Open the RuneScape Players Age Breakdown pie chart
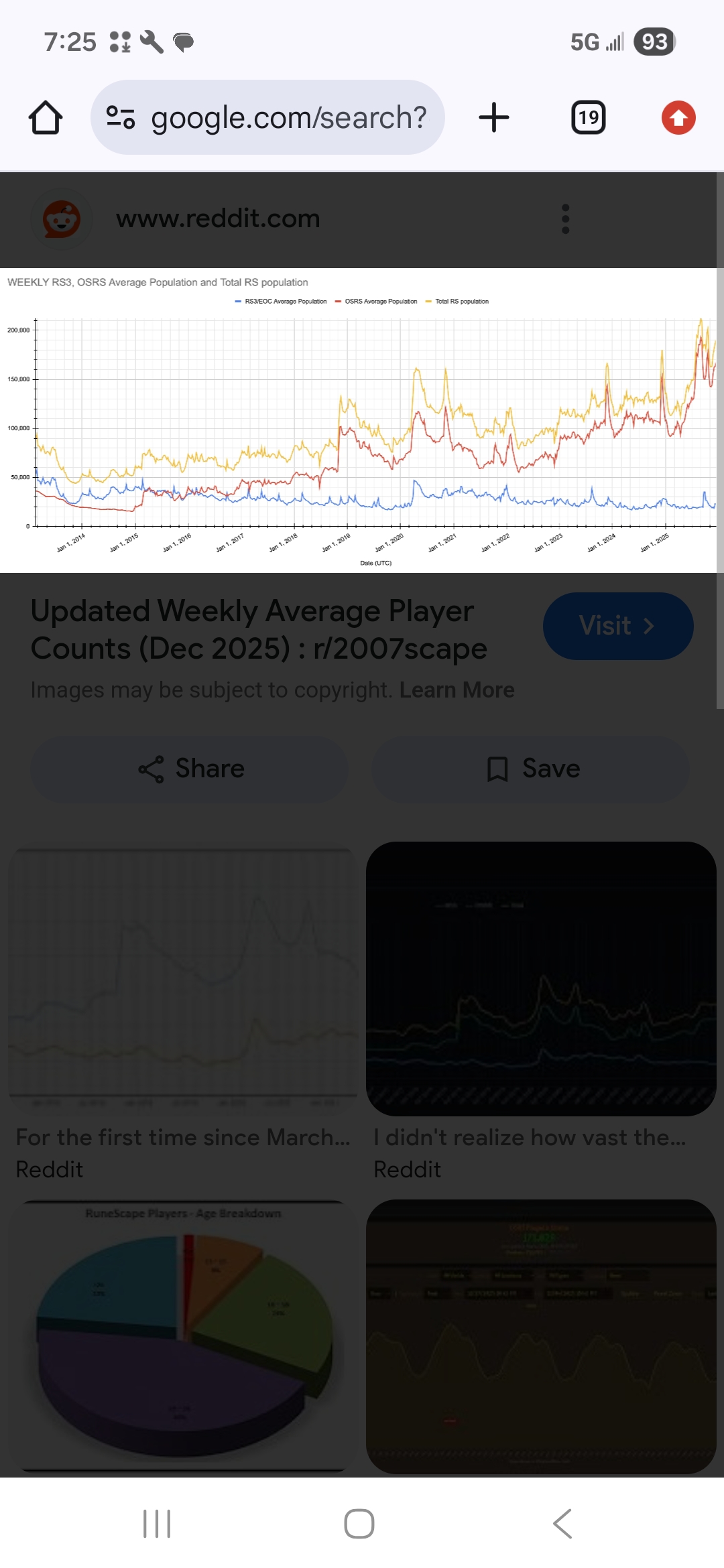The image size is (724, 1568). [x=182, y=1337]
